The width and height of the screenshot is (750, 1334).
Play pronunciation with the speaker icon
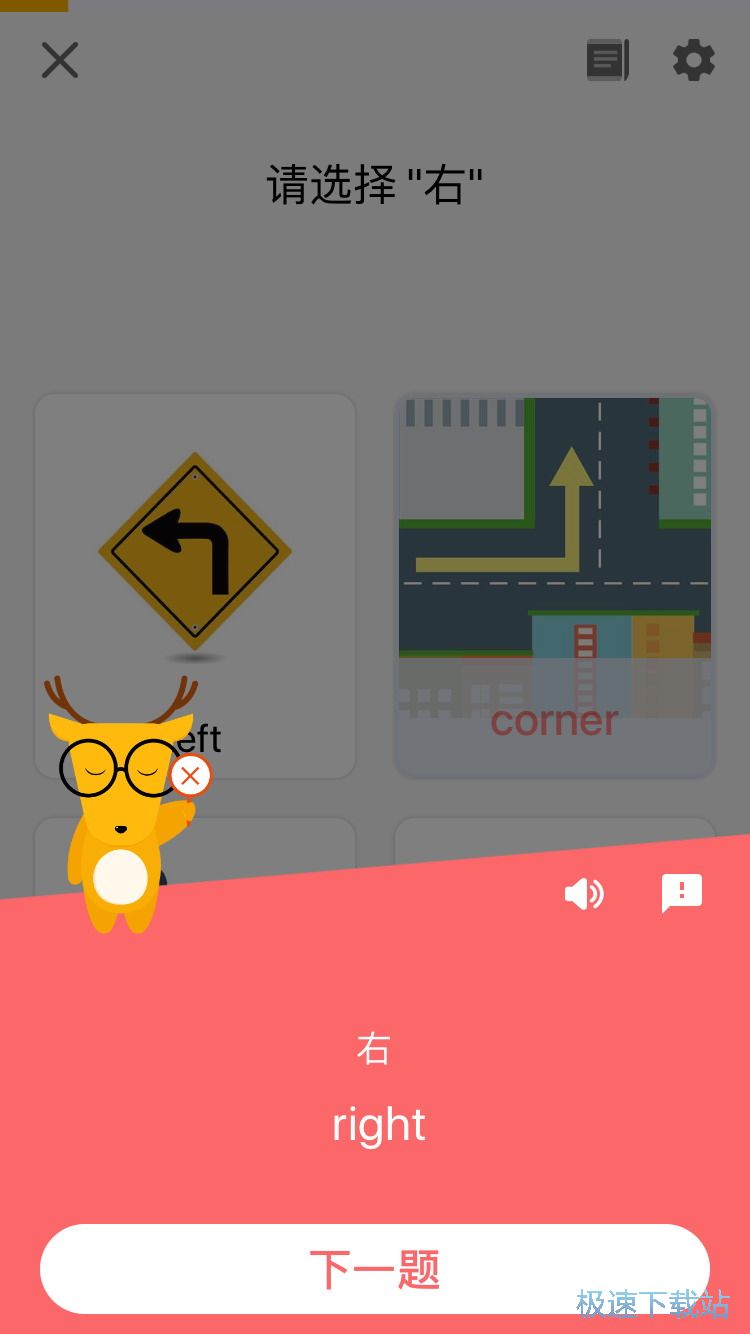583,893
